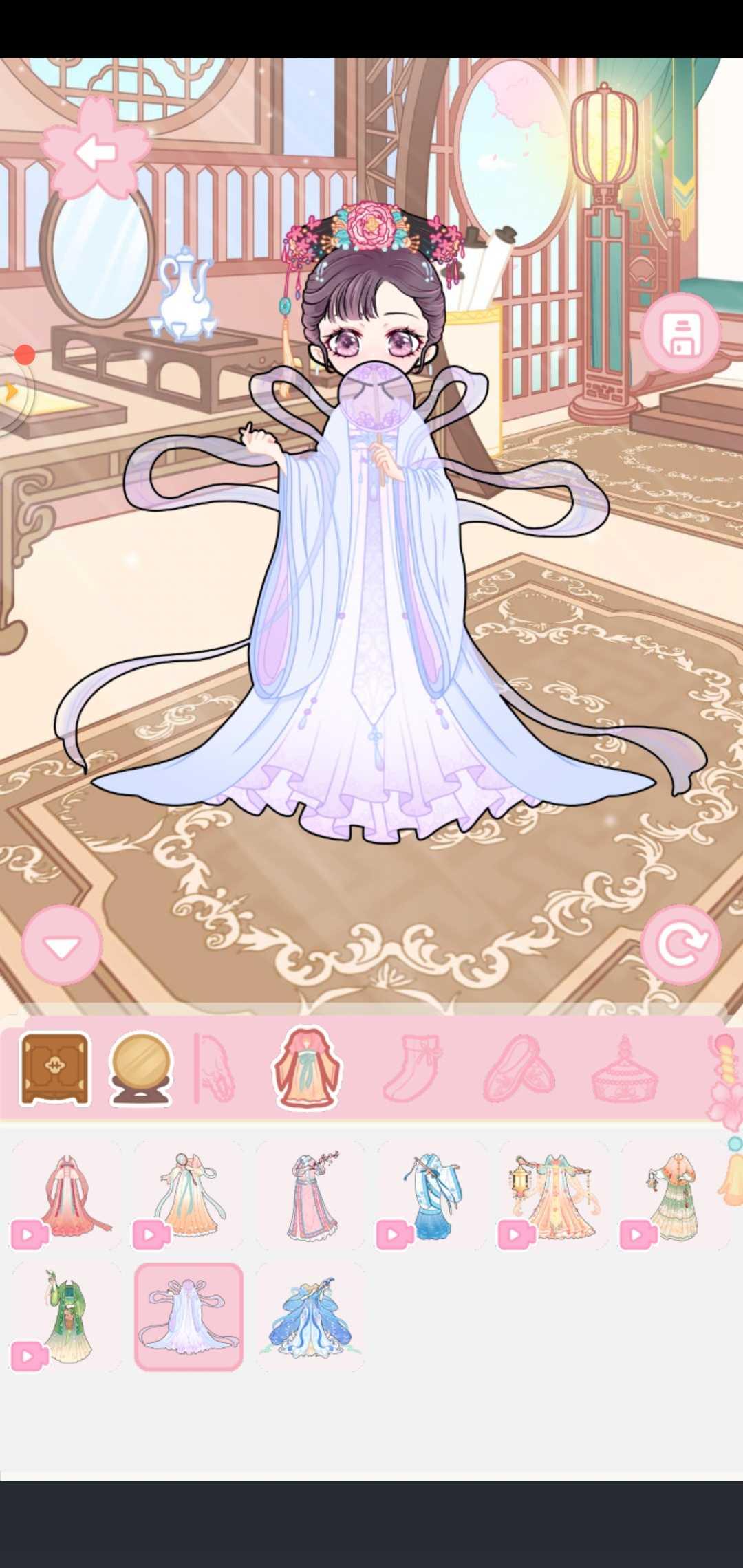Choose the pink-red hanfu dress
The image size is (743, 1568).
click(x=66, y=1196)
